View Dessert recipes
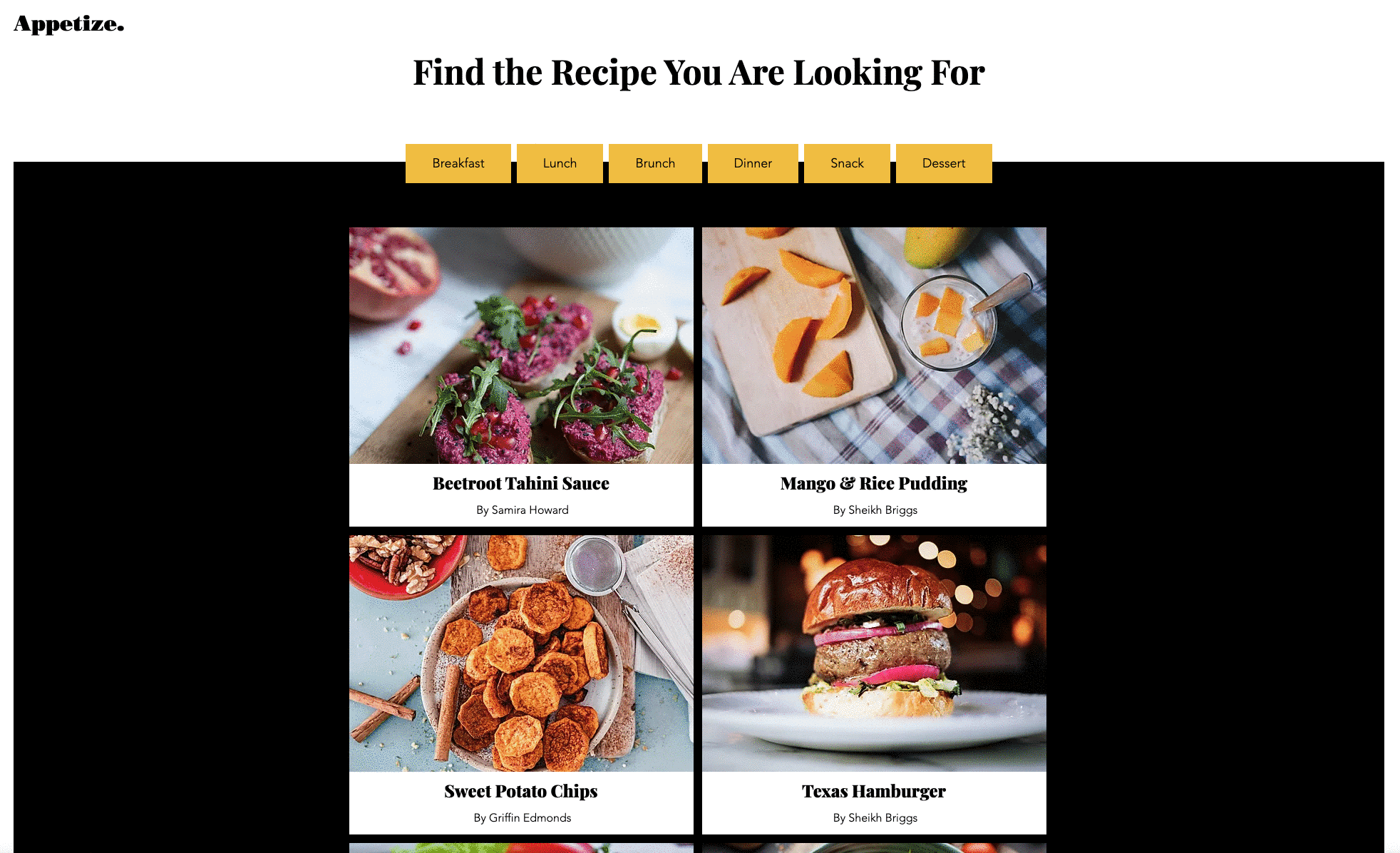This screenshot has width=1400, height=853. [x=944, y=163]
